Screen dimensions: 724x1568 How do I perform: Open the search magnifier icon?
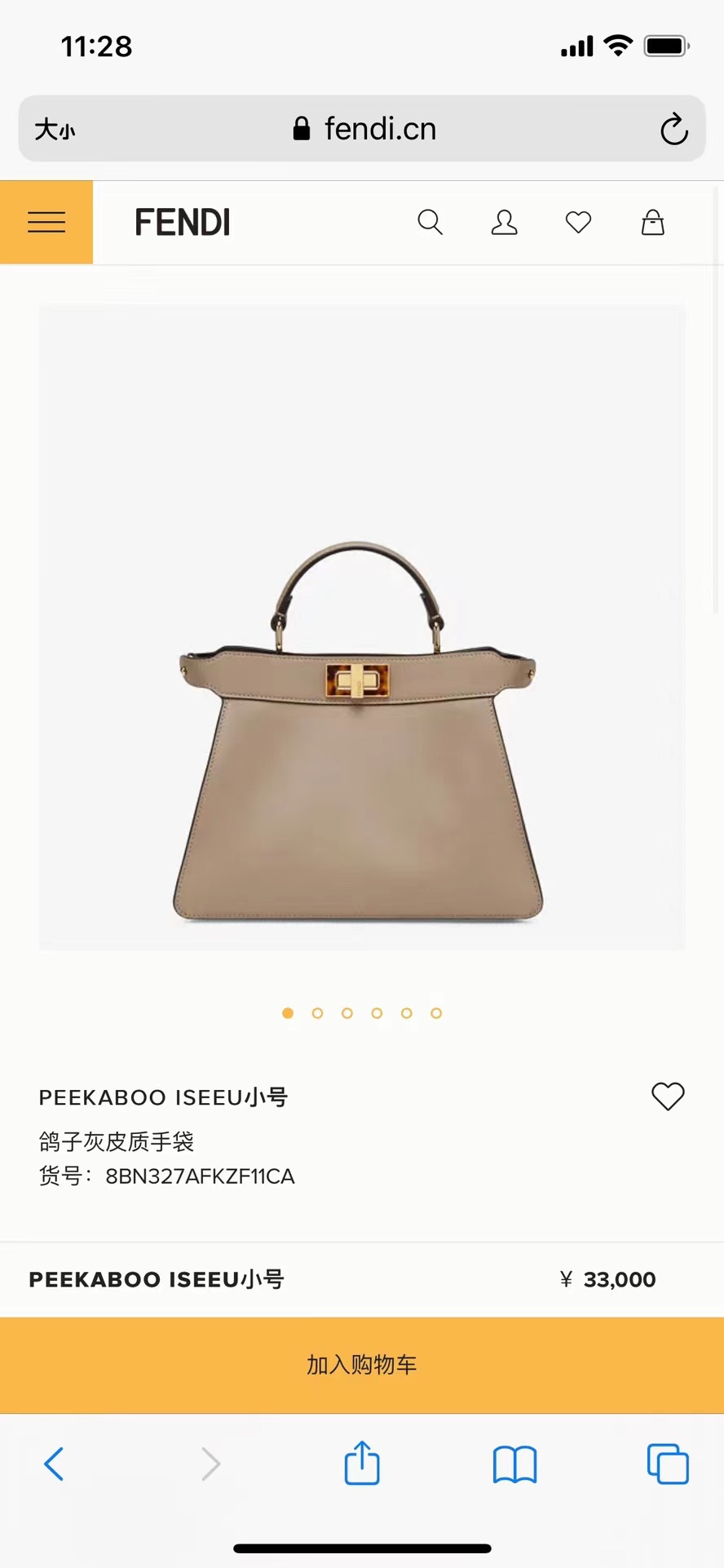tap(430, 222)
